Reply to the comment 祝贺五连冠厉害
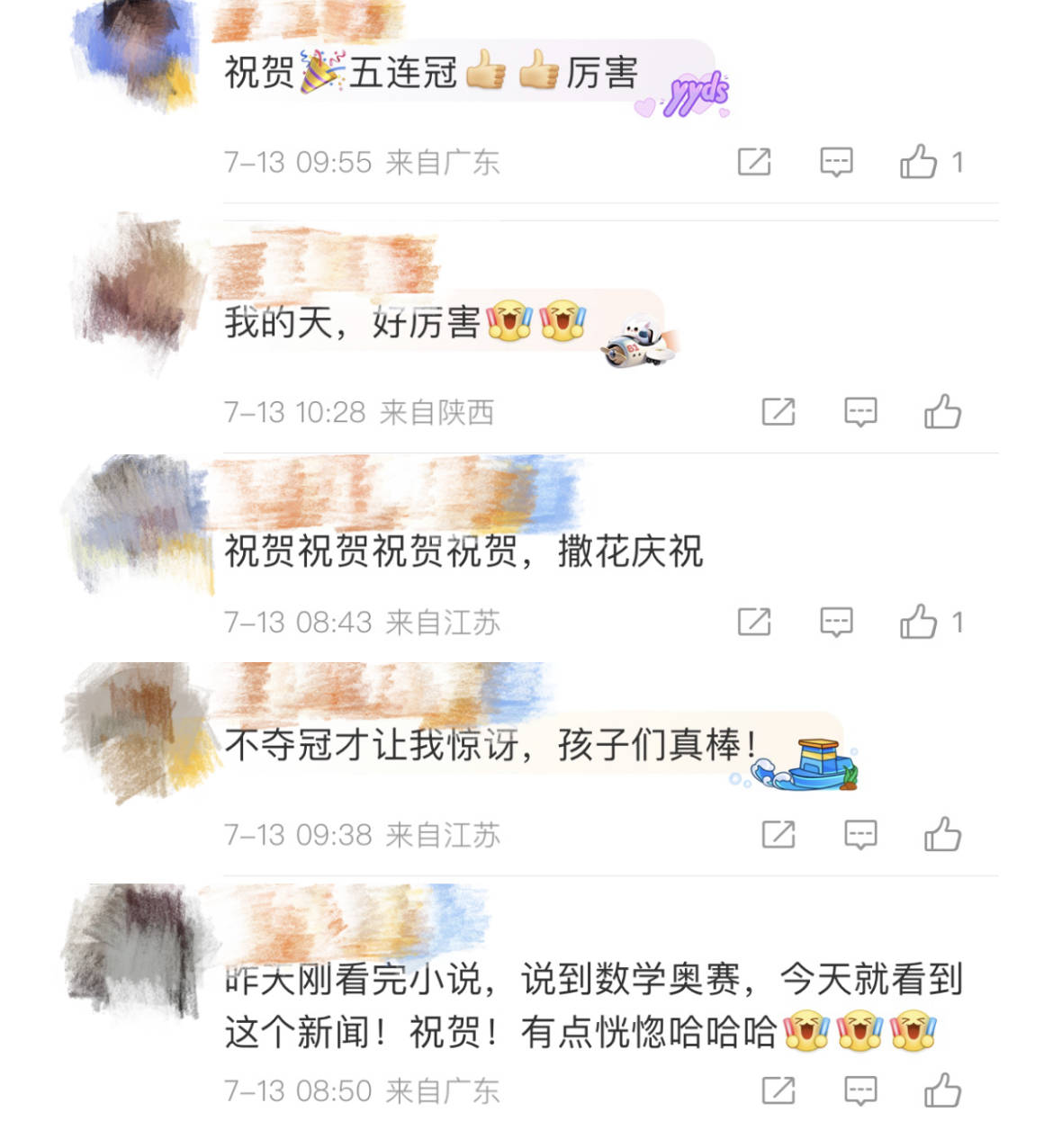 (836, 162)
